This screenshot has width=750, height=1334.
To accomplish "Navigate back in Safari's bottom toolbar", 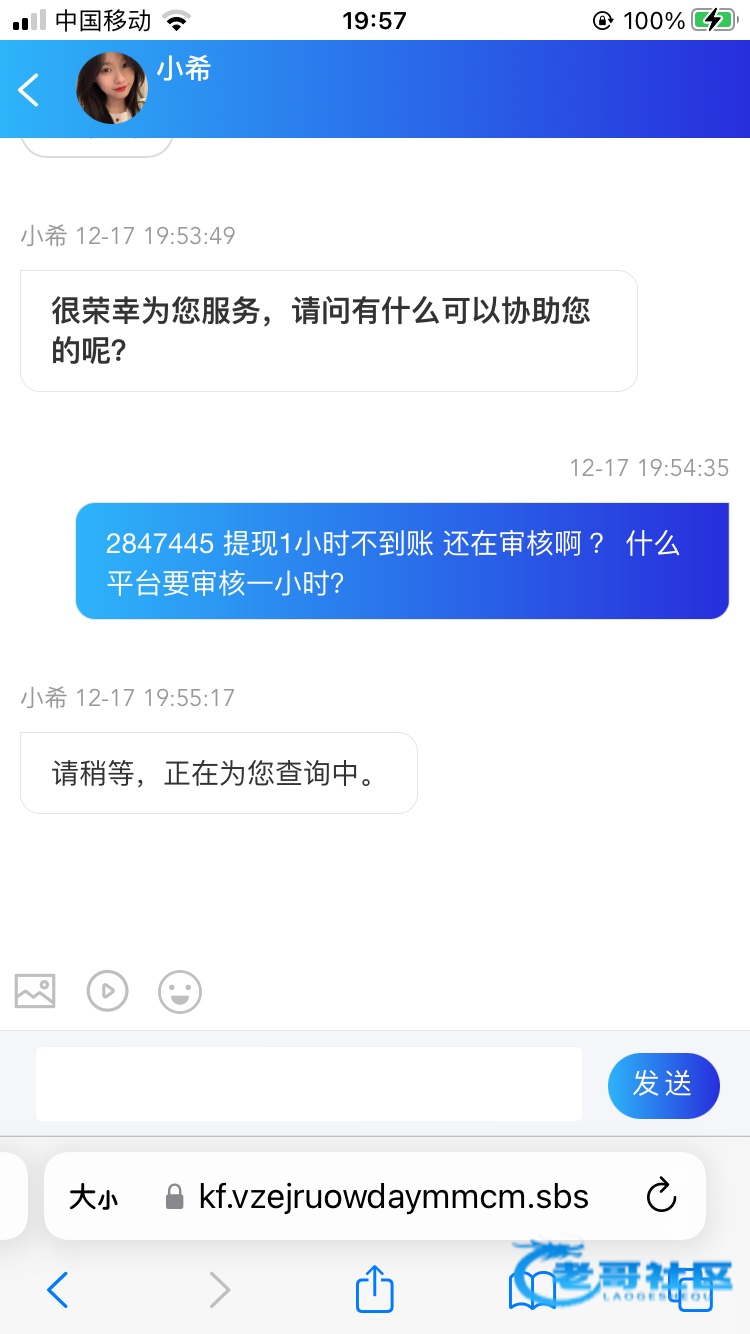I will click(x=58, y=1290).
